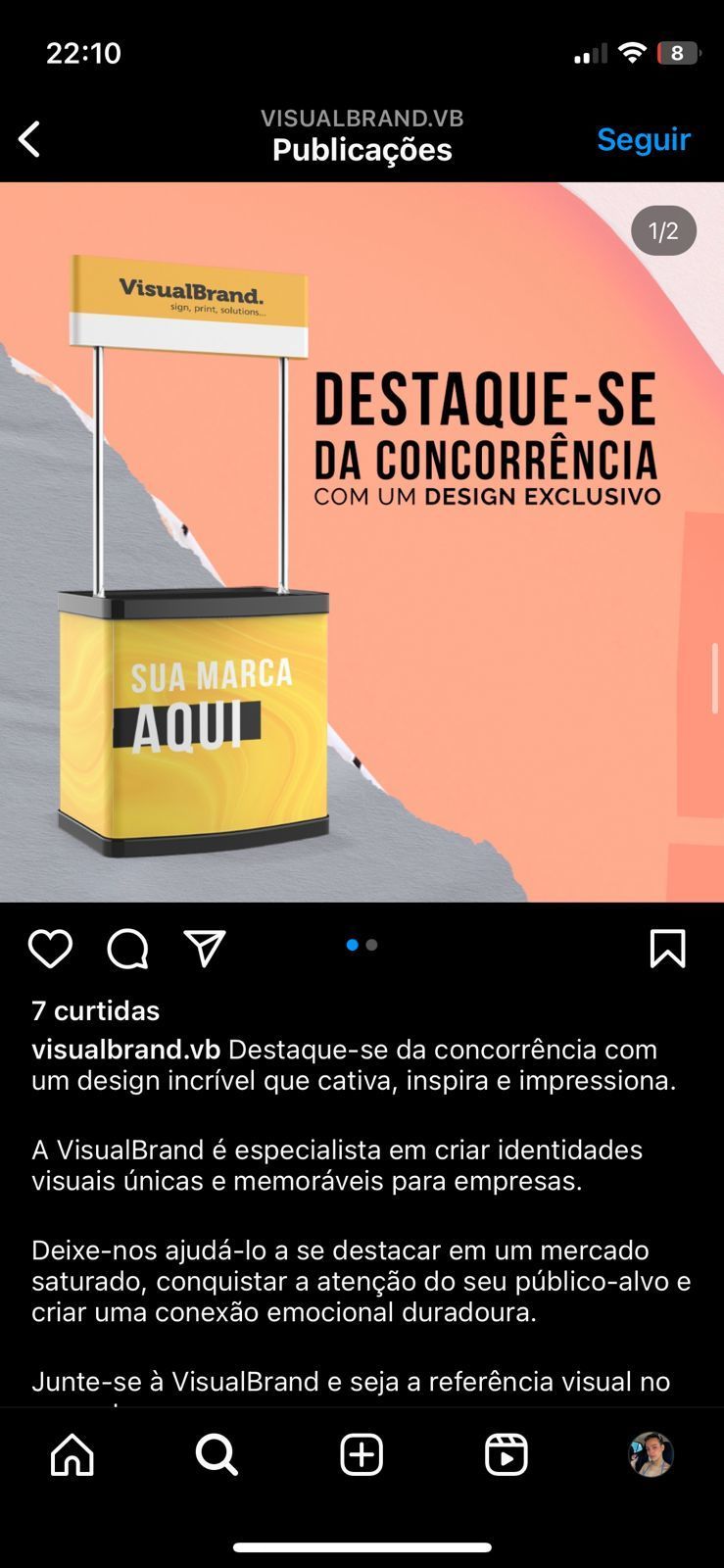Open the VisualBrand post image
This screenshot has height=1568, width=724.
[x=362, y=542]
